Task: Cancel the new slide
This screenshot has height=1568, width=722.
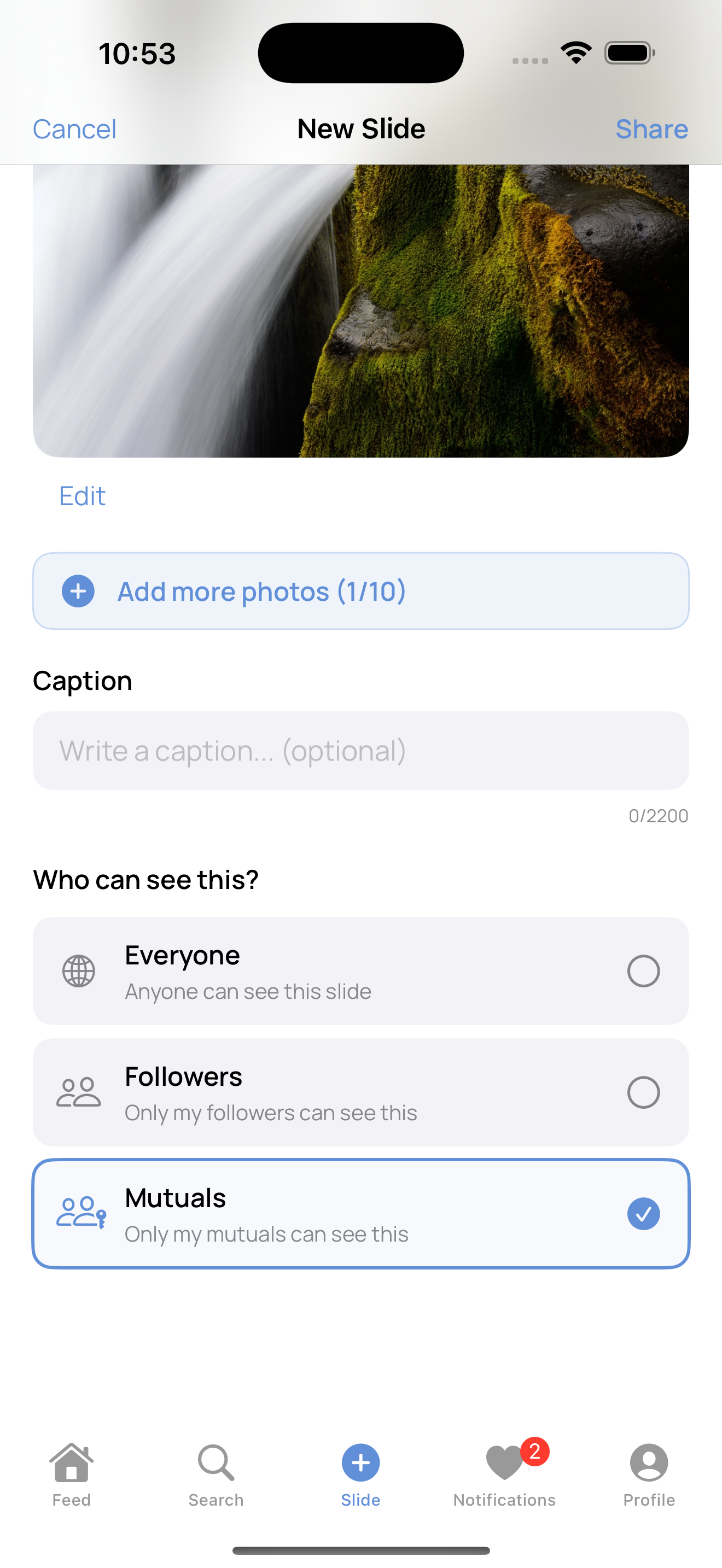Action: [74, 129]
